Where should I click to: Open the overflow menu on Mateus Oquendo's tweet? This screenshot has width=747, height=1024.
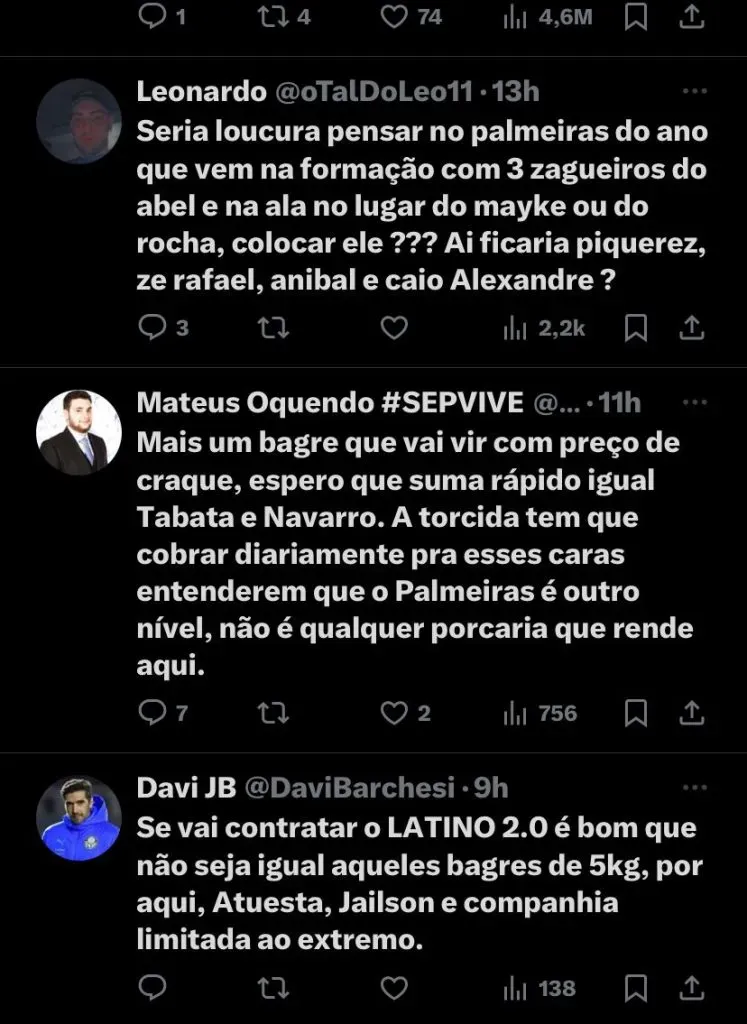(694, 402)
